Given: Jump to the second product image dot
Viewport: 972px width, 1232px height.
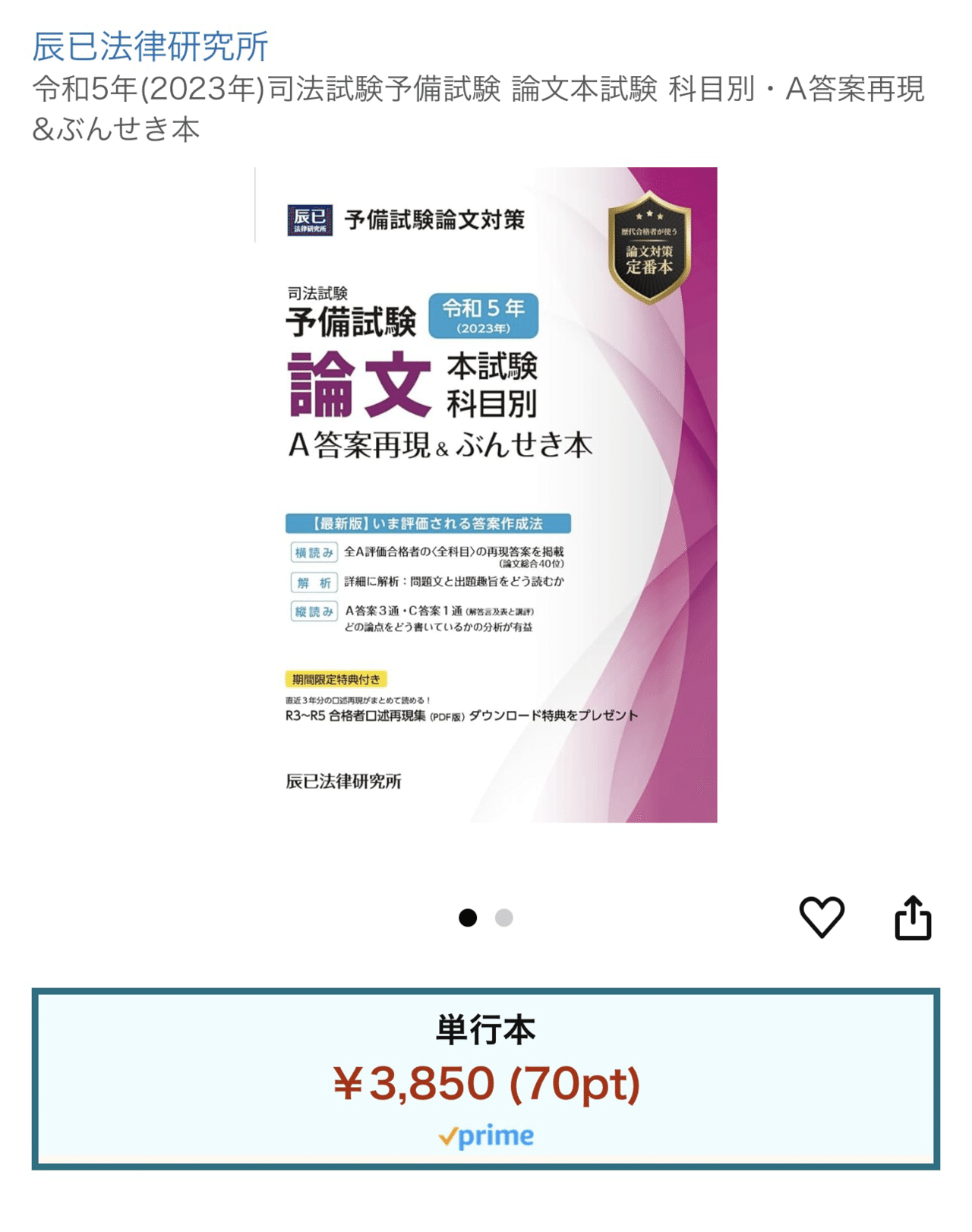Looking at the screenshot, I should 504,918.
